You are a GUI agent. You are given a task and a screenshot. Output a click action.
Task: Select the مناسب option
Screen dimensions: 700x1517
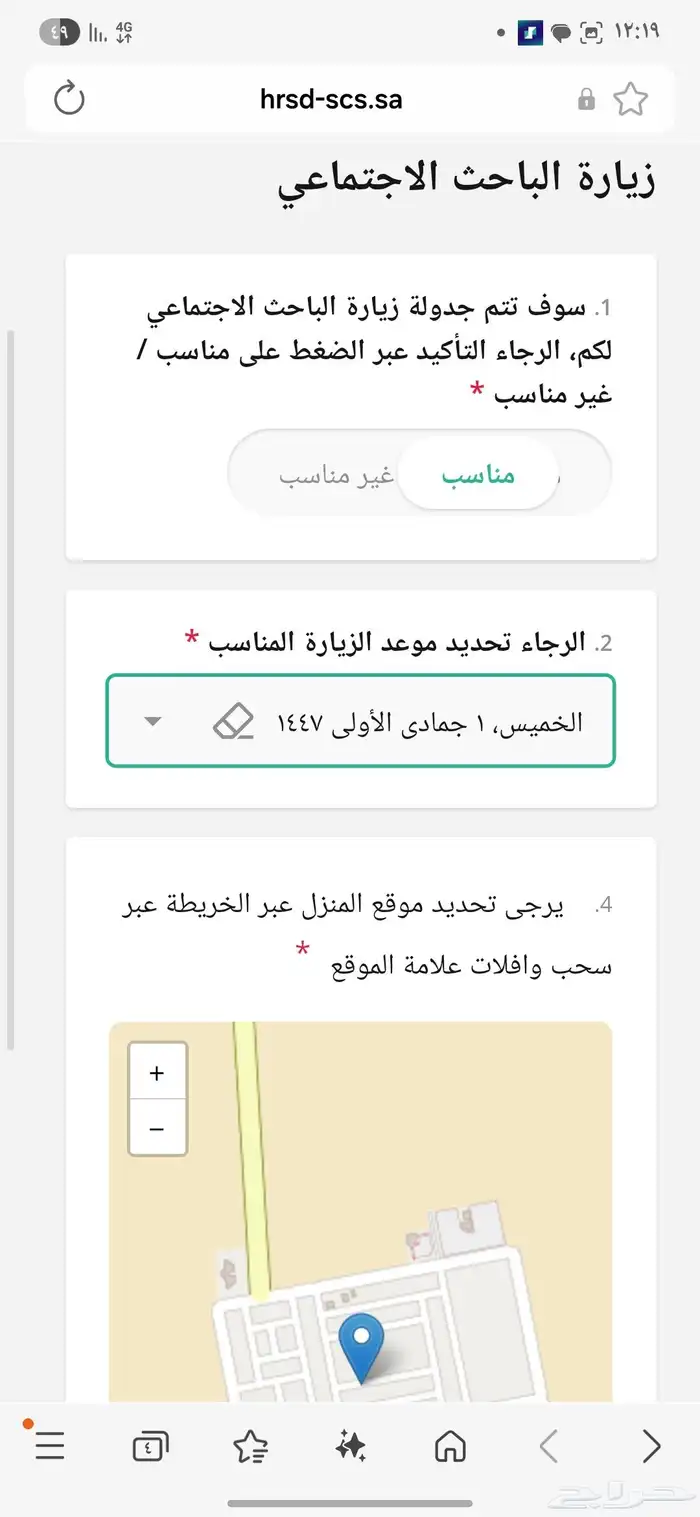478,474
